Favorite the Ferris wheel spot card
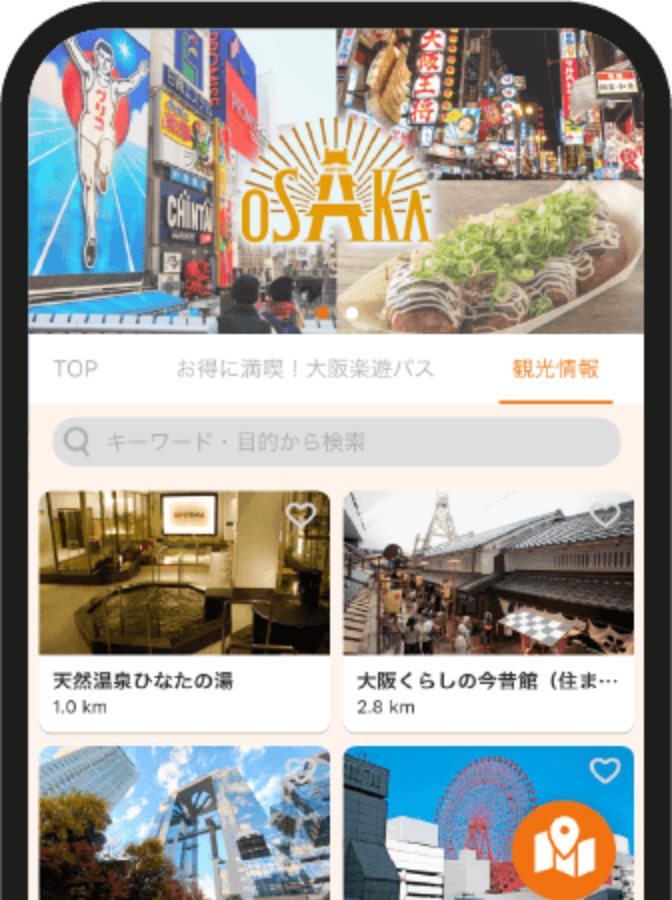Screen dimensions: 672x900 (x=605, y=770)
